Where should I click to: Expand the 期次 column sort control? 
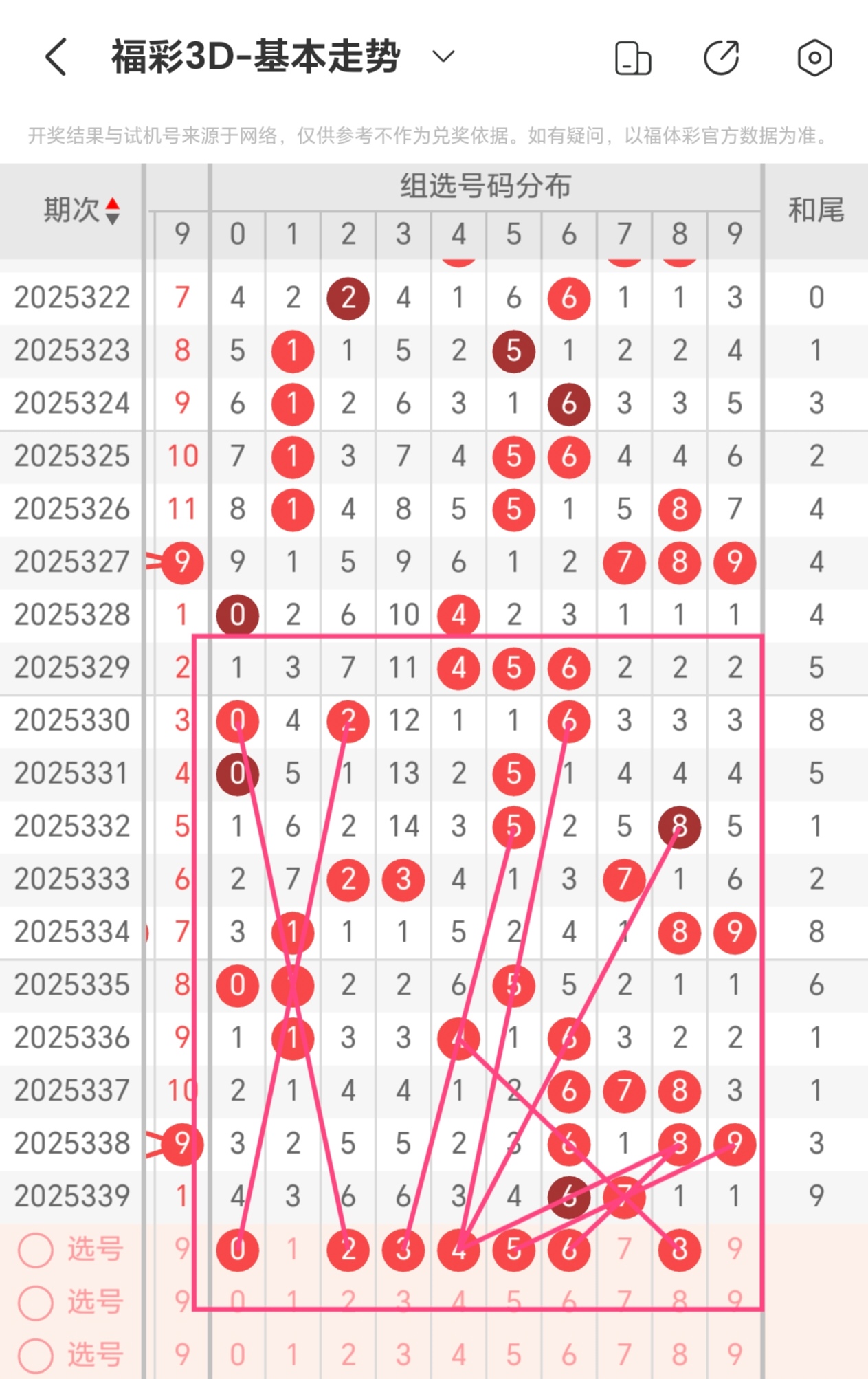point(112,210)
